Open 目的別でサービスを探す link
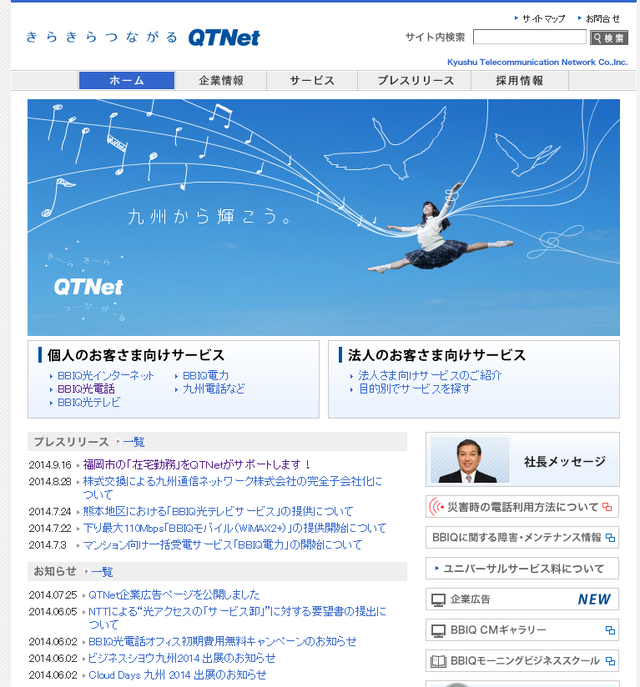This screenshot has width=640, height=687. pyautogui.click(x=414, y=388)
